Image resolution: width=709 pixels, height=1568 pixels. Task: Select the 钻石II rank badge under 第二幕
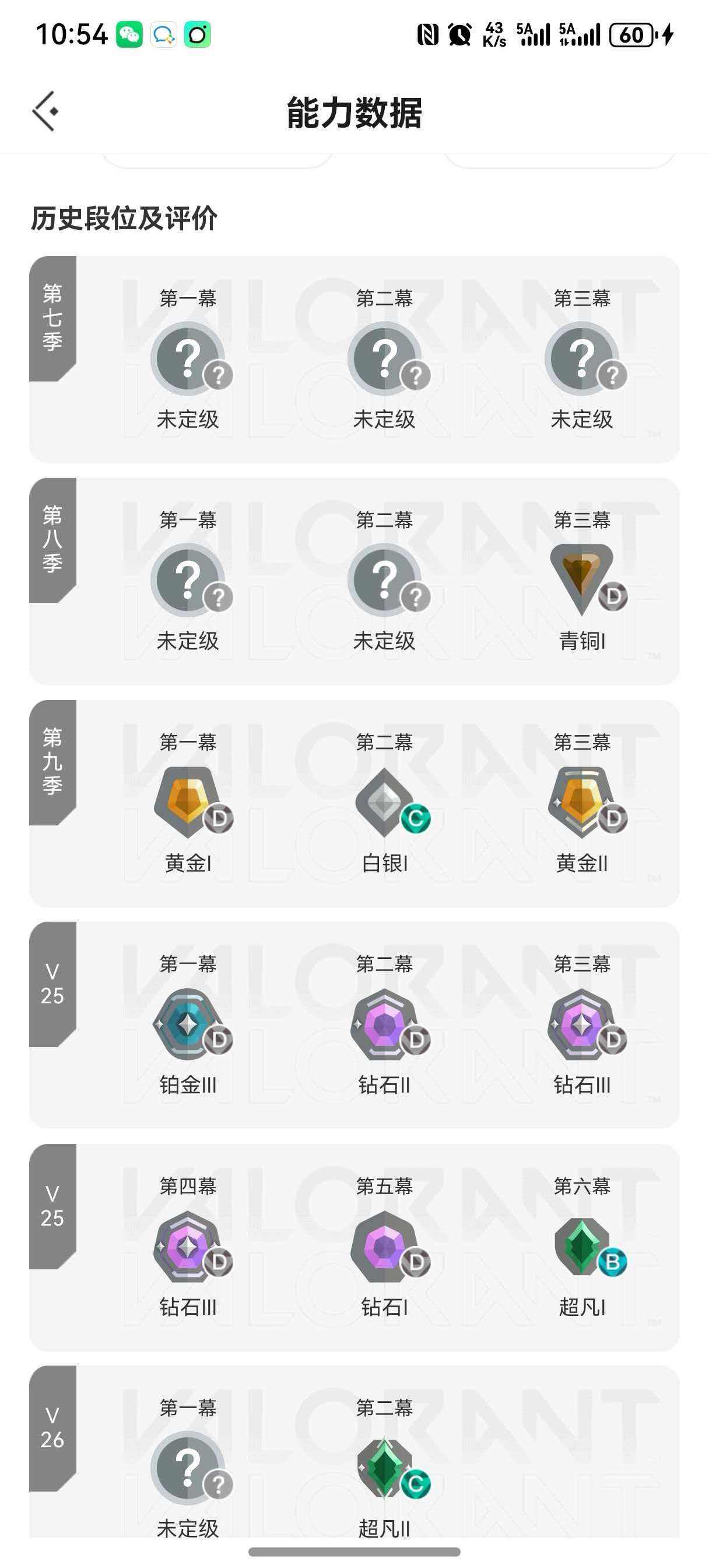click(x=384, y=1025)
